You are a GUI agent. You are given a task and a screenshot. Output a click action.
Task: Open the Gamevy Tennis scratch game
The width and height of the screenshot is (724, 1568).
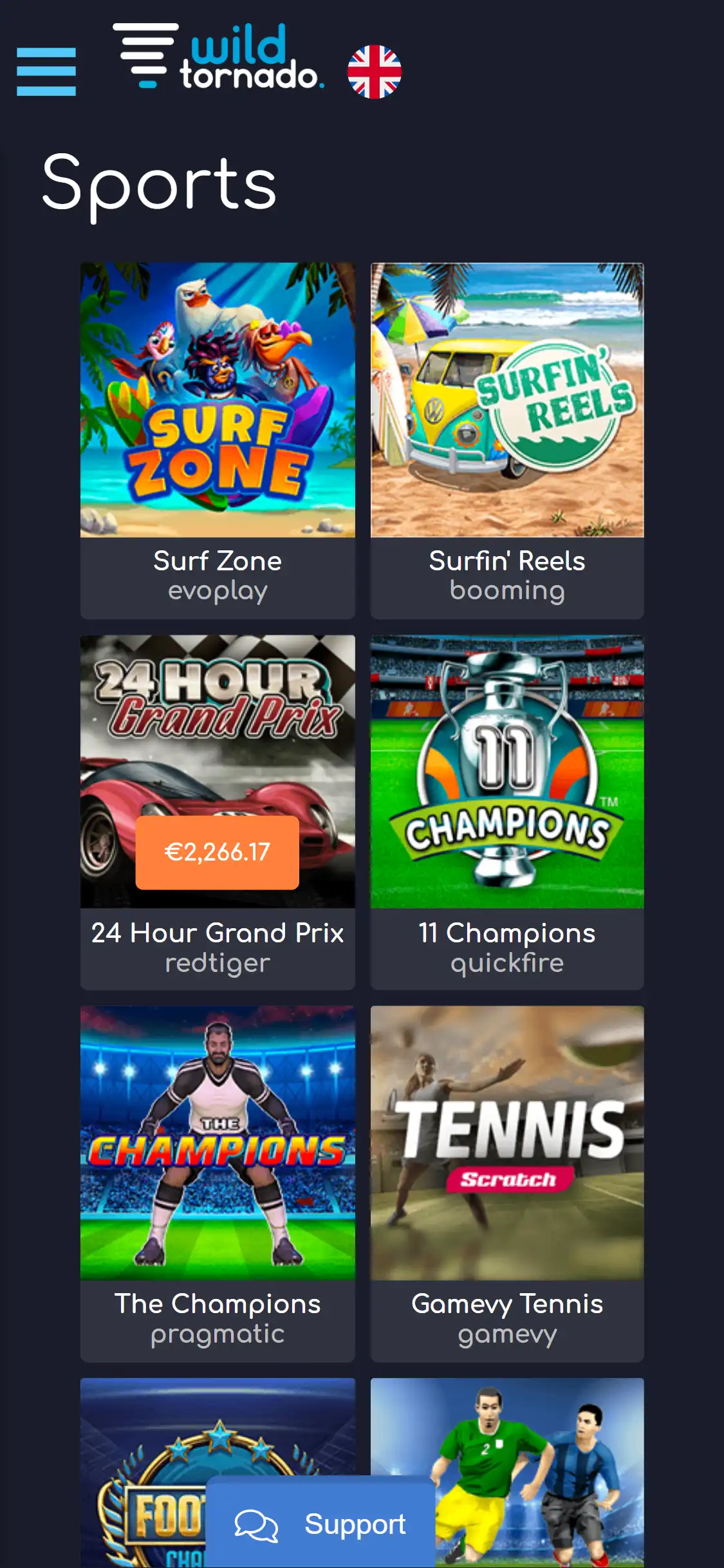[507, 1143]
